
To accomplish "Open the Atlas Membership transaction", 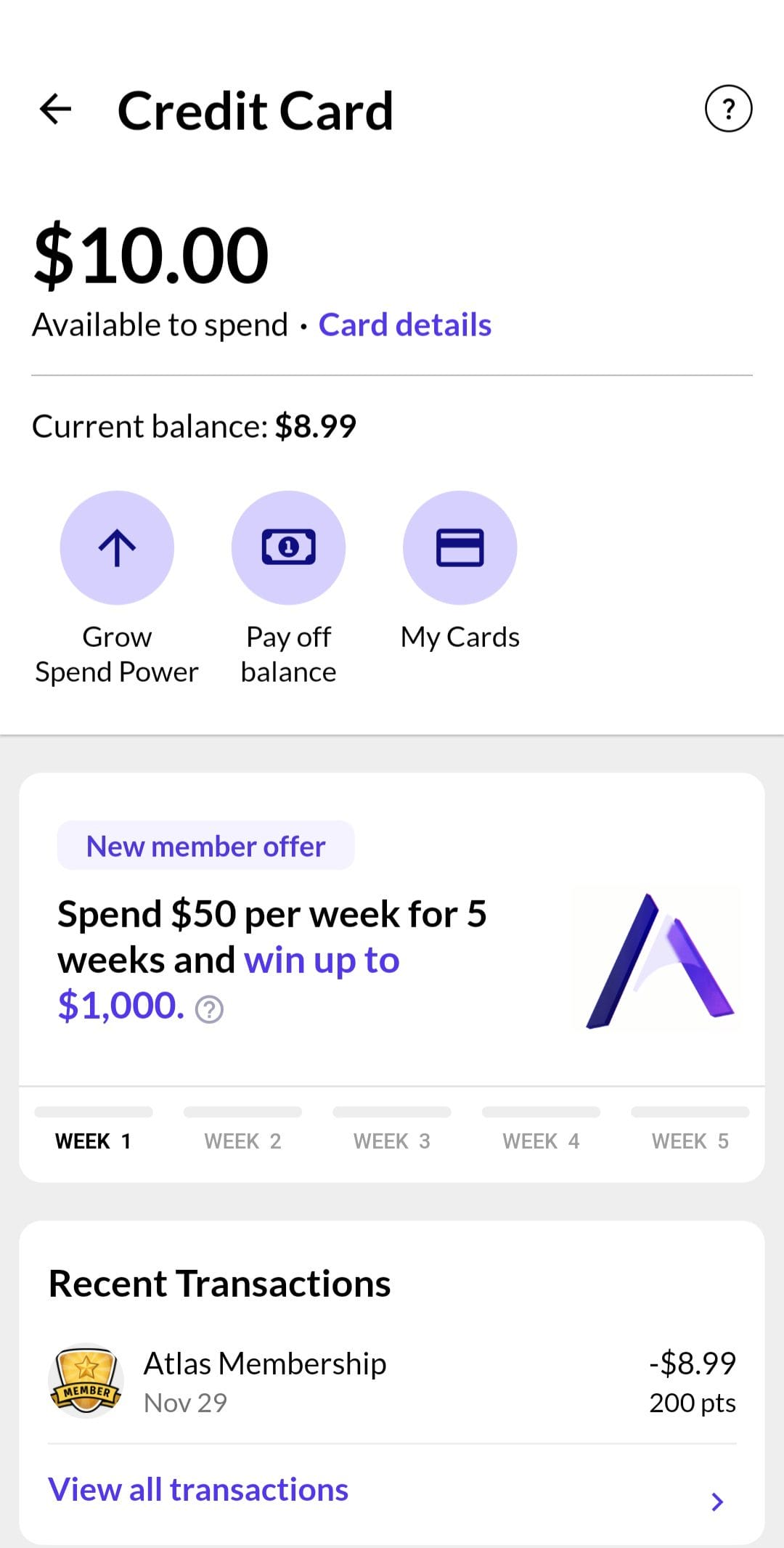I will point(392,1382).
